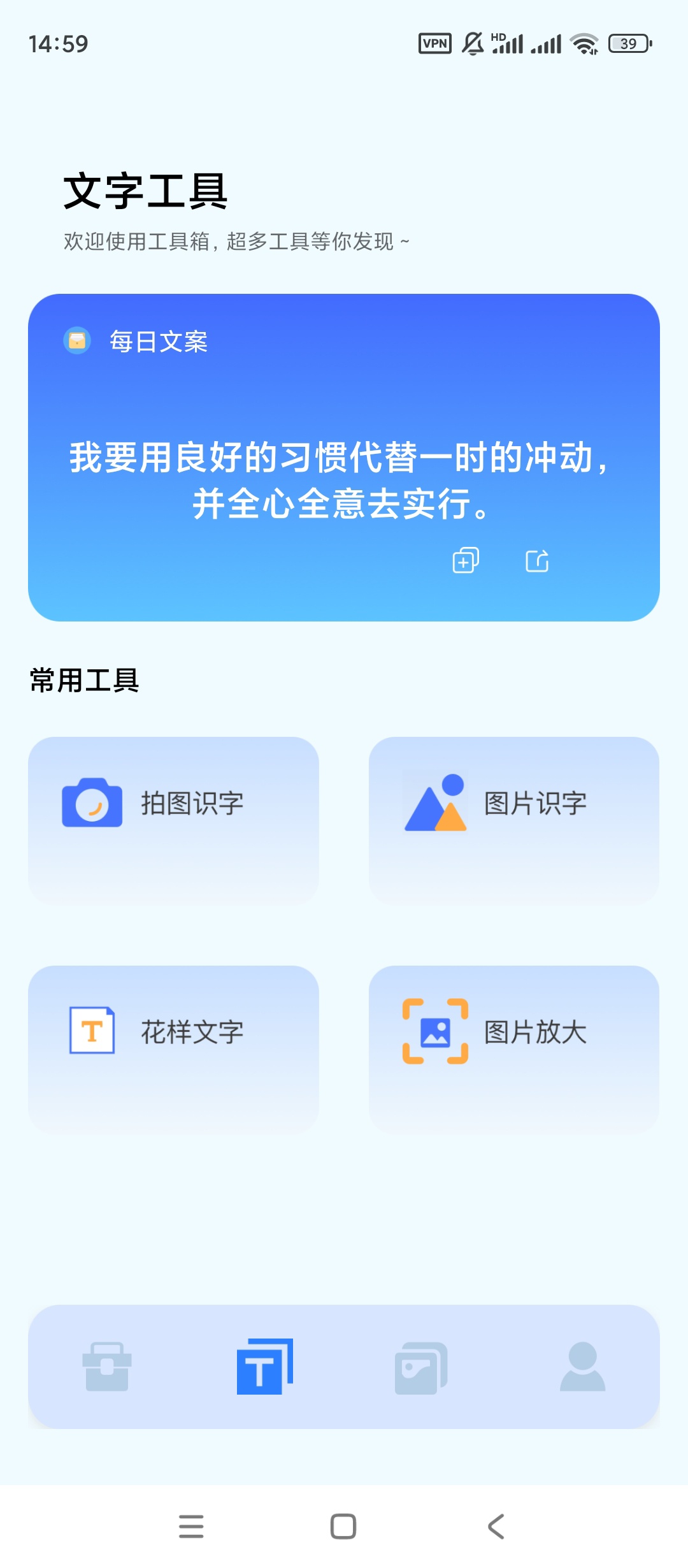Viewport: 688px width, 1568px height.
Task: Select the 图片放大 image enlarger
Action: click(x=513, y=1048)
